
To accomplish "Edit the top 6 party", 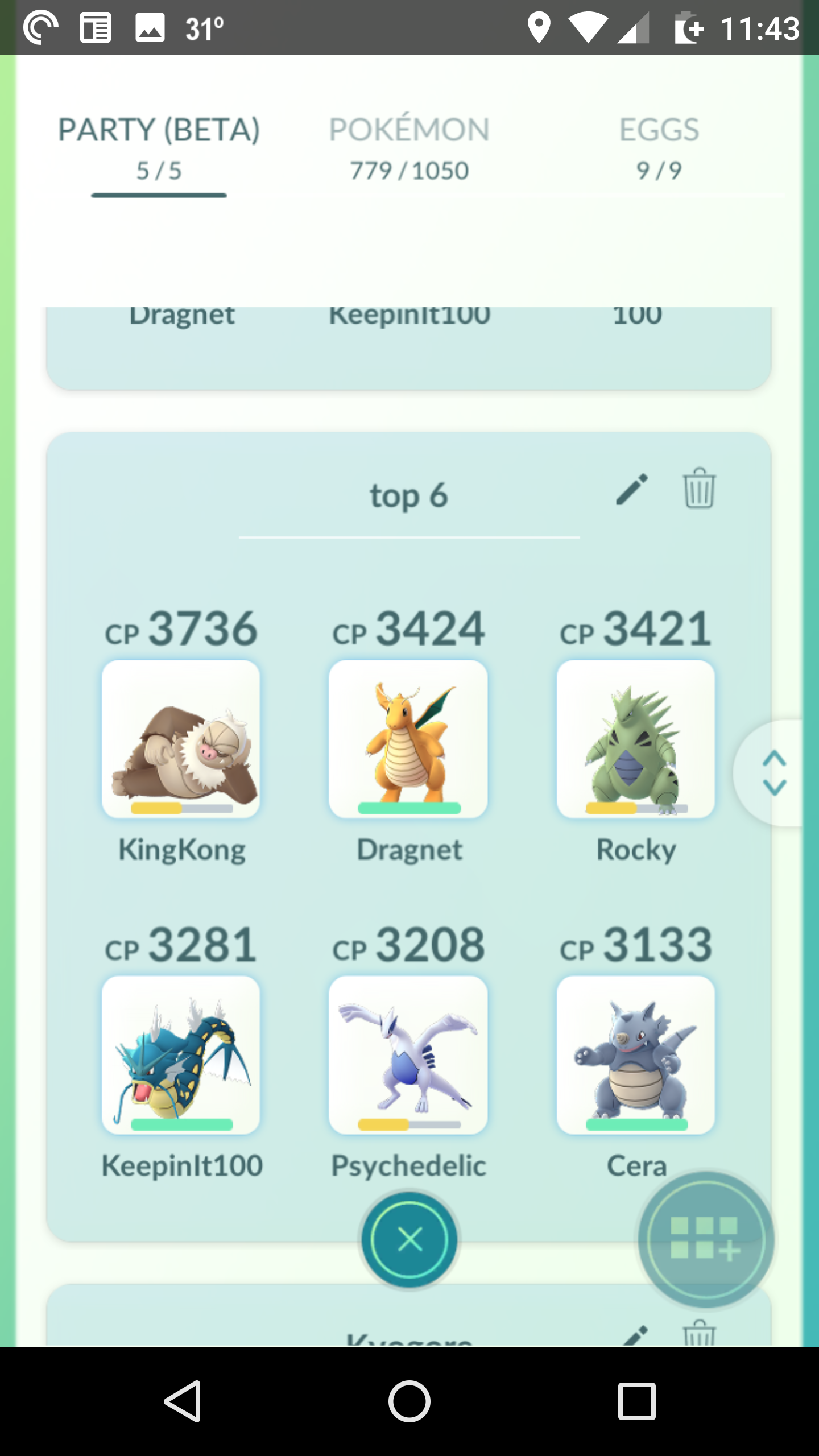I will click(x=631, y=489).
